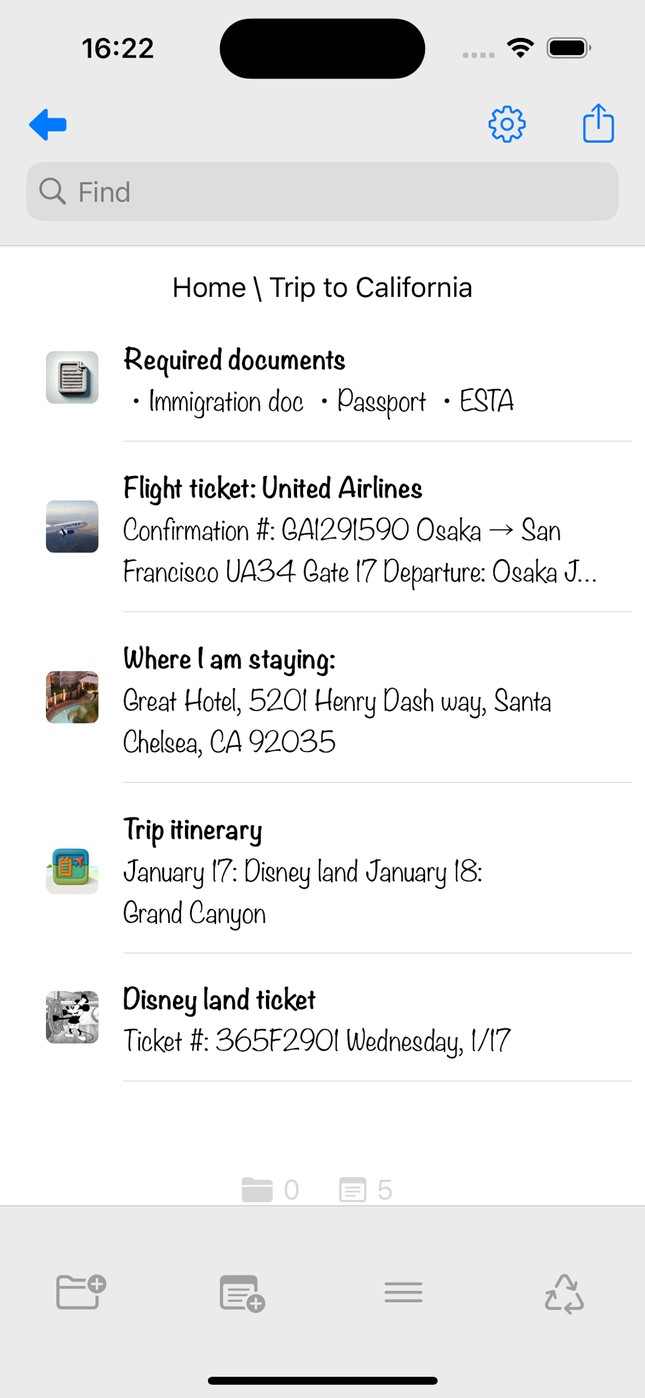Tap the Find search field
645x1398 pixels.
(322, 192)
